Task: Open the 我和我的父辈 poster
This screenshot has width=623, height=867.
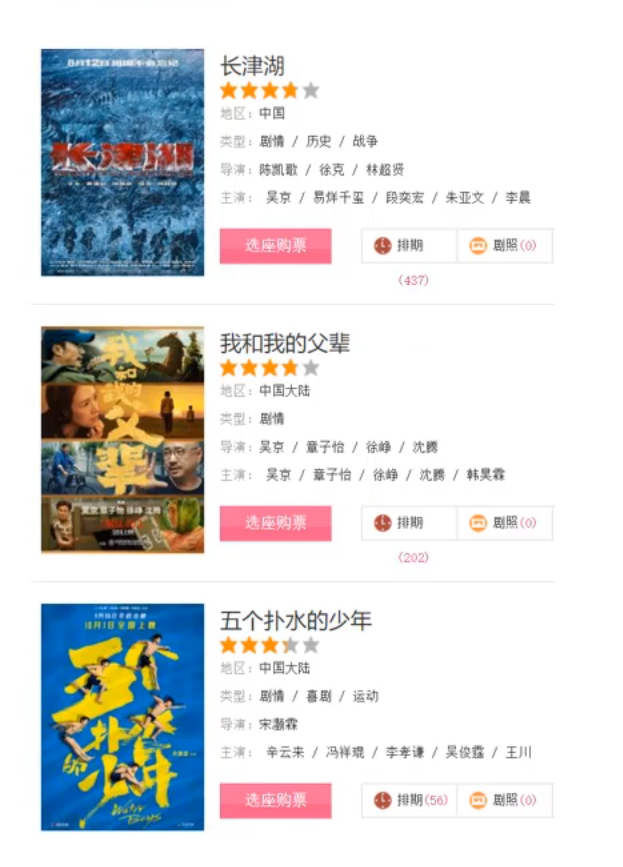Action: (122, 440)
